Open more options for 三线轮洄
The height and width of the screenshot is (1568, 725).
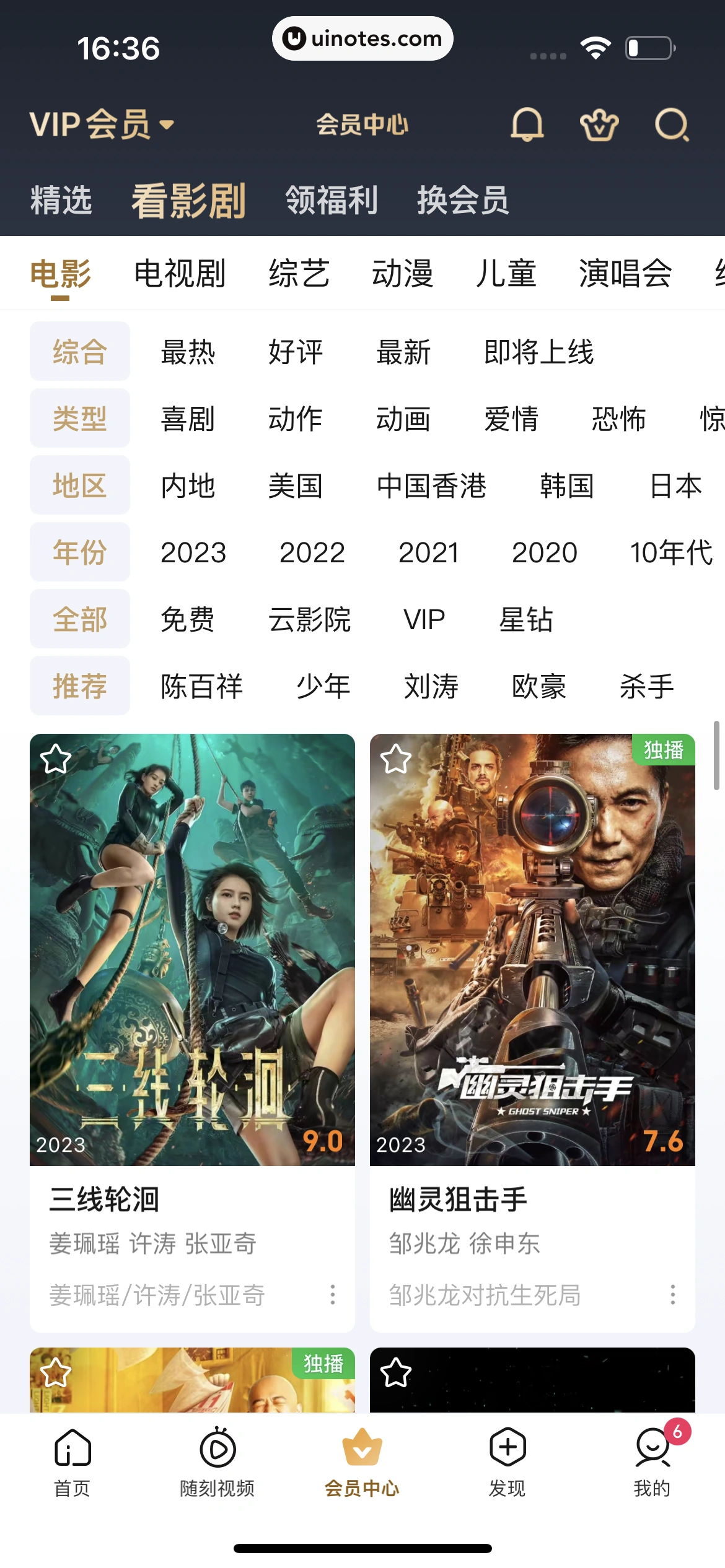click(x=333, y=1294)
